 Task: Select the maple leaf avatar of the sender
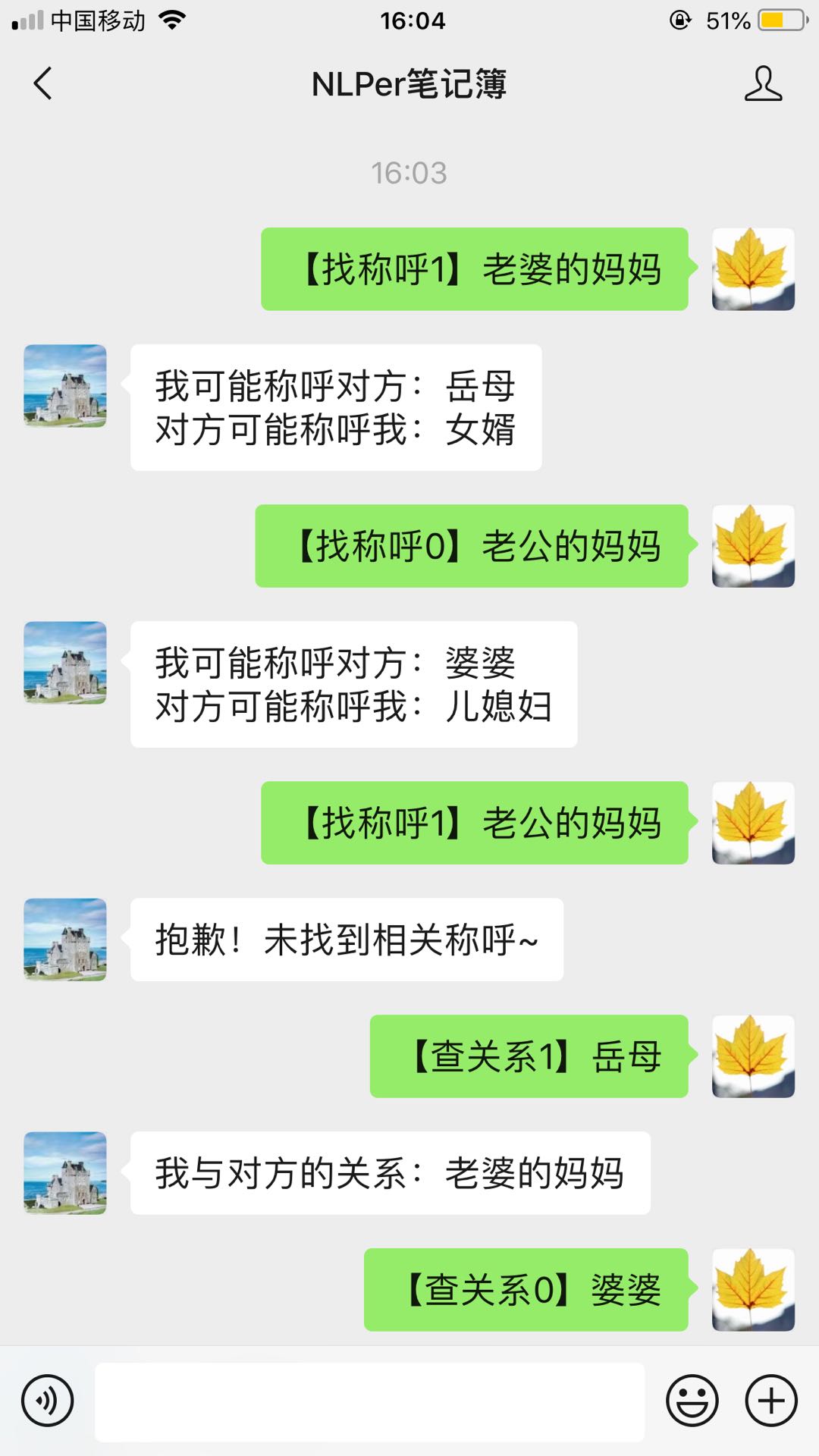click(x=752, y=270)
